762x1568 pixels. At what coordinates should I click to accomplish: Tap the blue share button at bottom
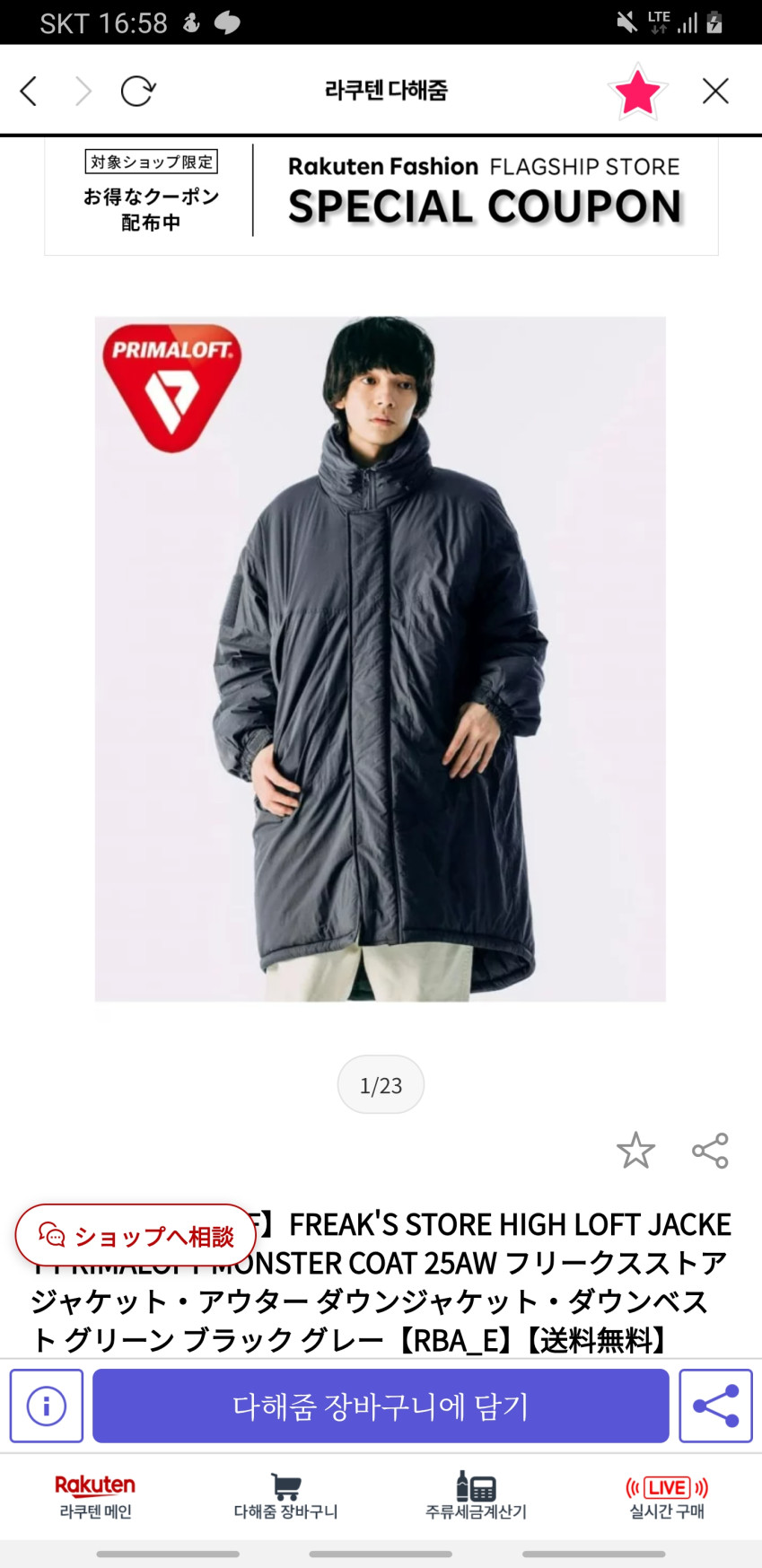pyautogui.click(x=715, y=1406)
